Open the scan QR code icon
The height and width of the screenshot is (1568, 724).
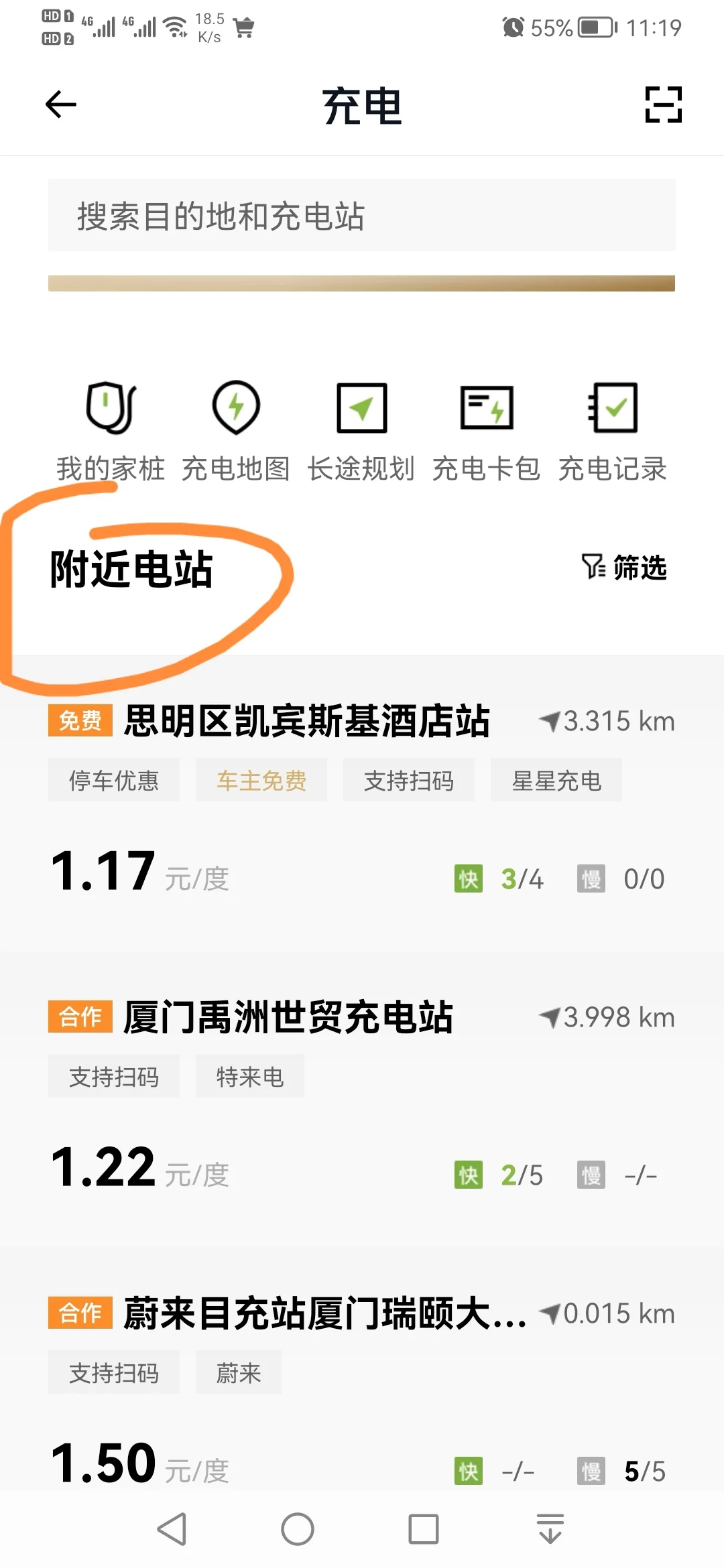coord(663,105)
